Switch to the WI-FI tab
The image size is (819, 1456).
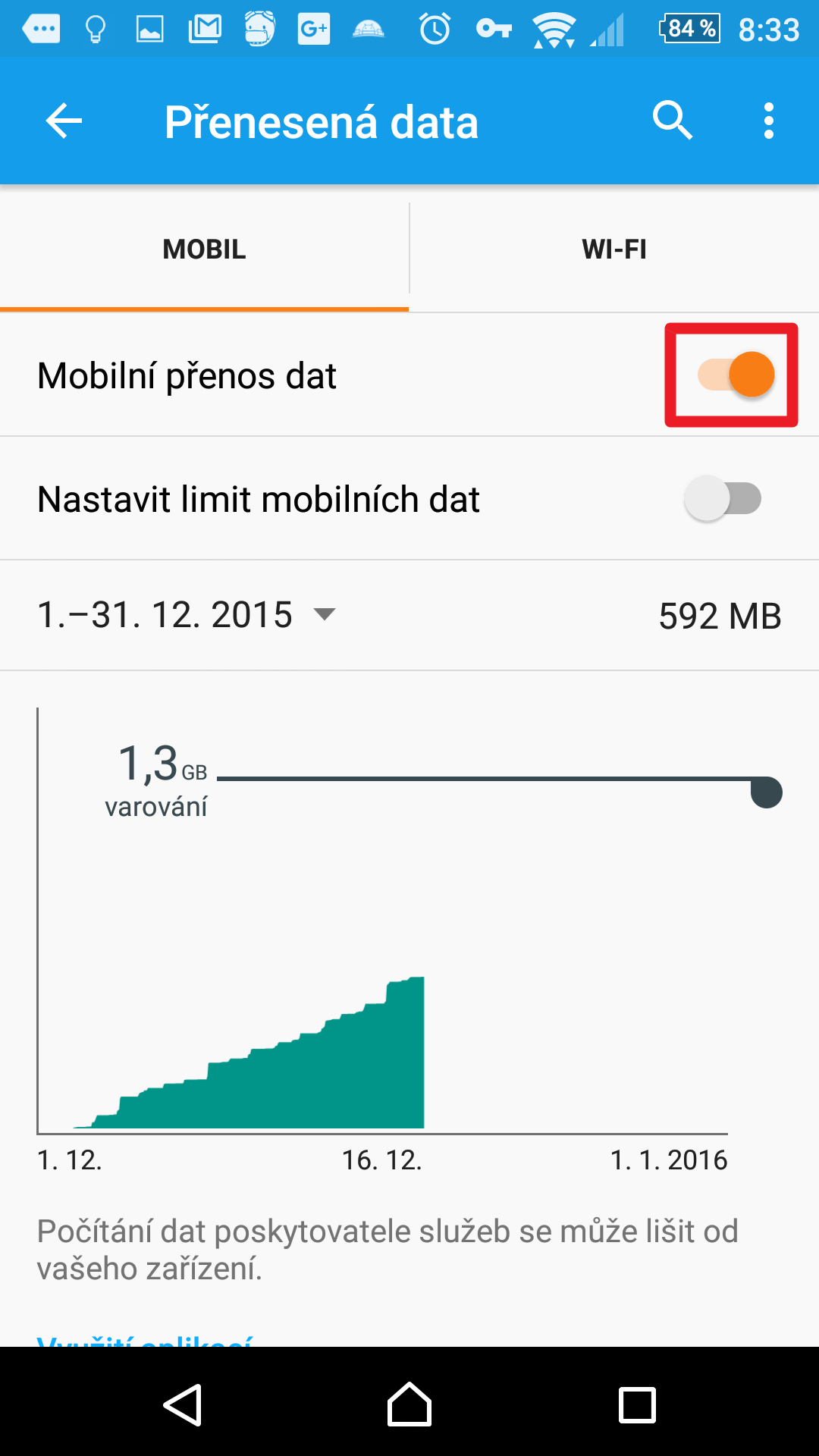(x=614, y=249)
